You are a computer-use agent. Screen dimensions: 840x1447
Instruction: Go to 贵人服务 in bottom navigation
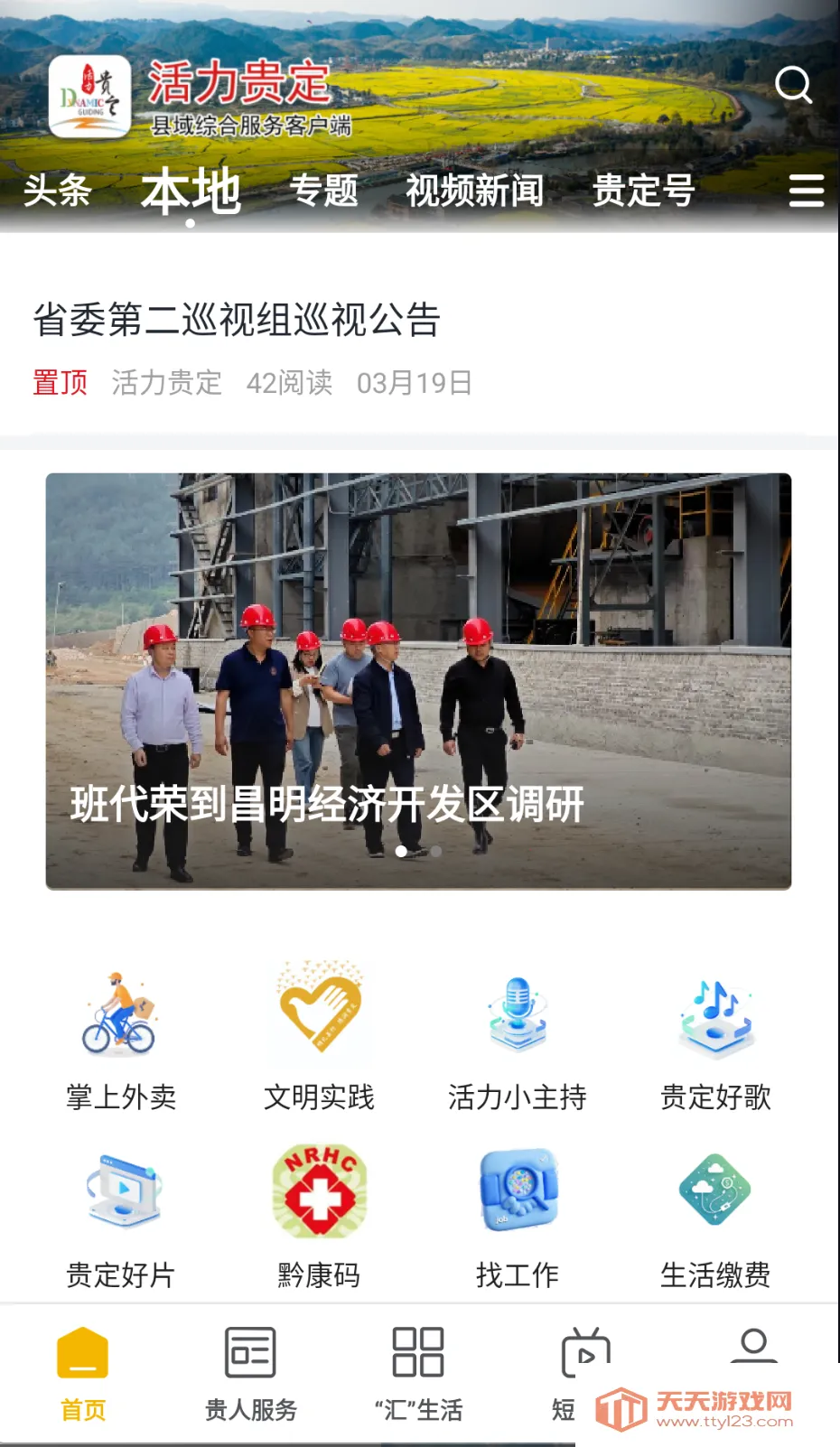[x=250, y=1373]
